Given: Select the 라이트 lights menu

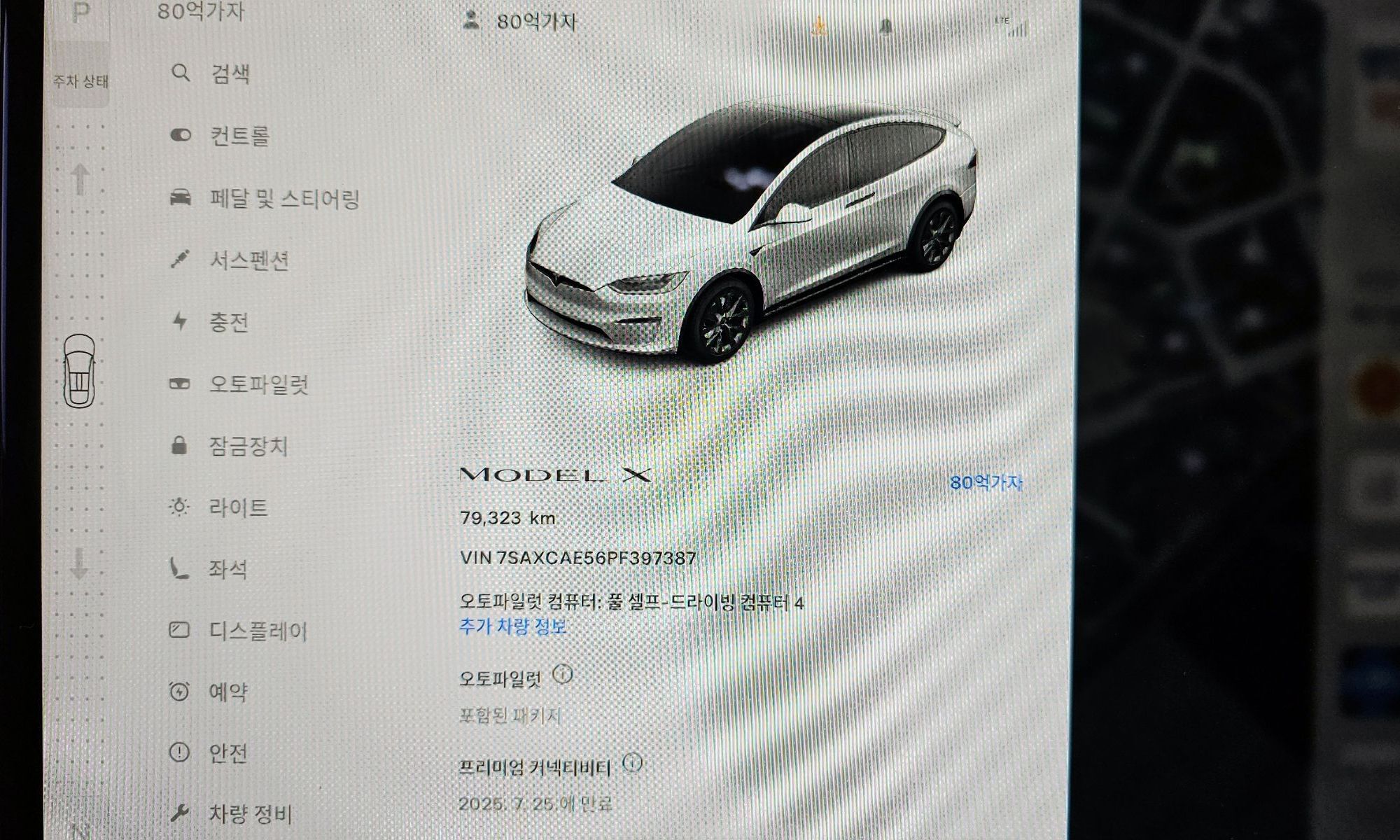Looking at the screenshot, I should coord(238,507).
